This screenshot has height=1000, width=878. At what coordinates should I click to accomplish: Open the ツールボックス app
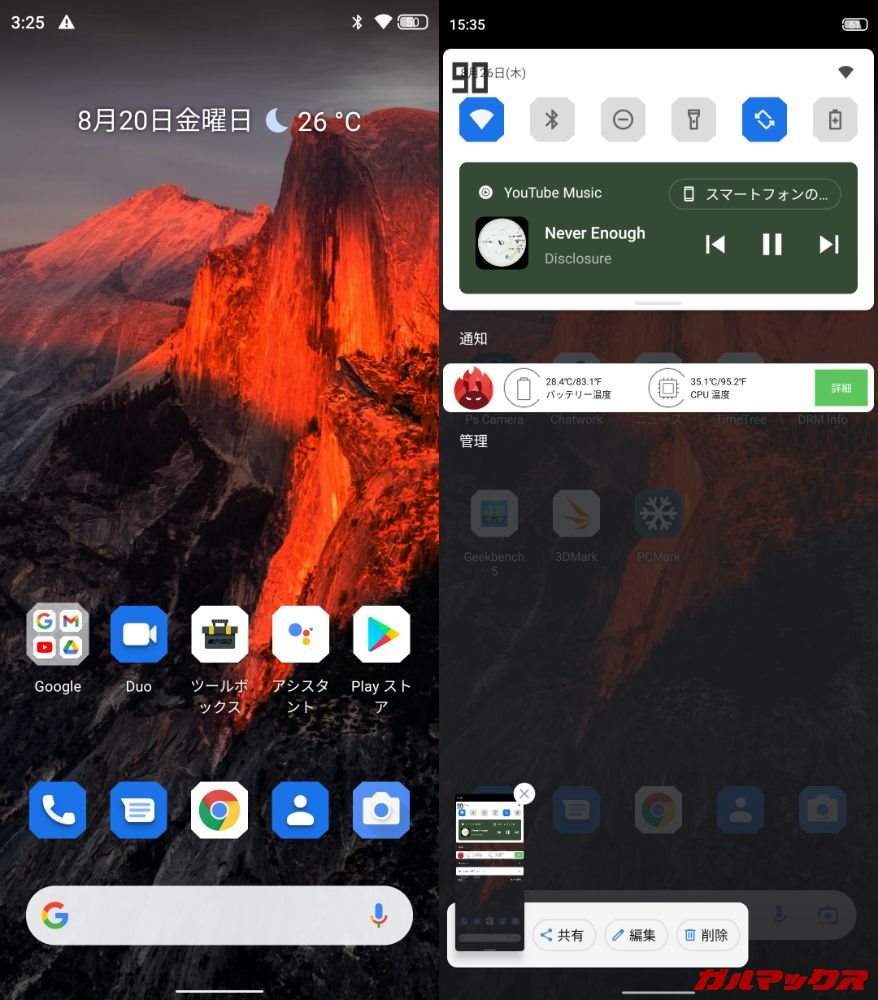(x=220, y=634)
